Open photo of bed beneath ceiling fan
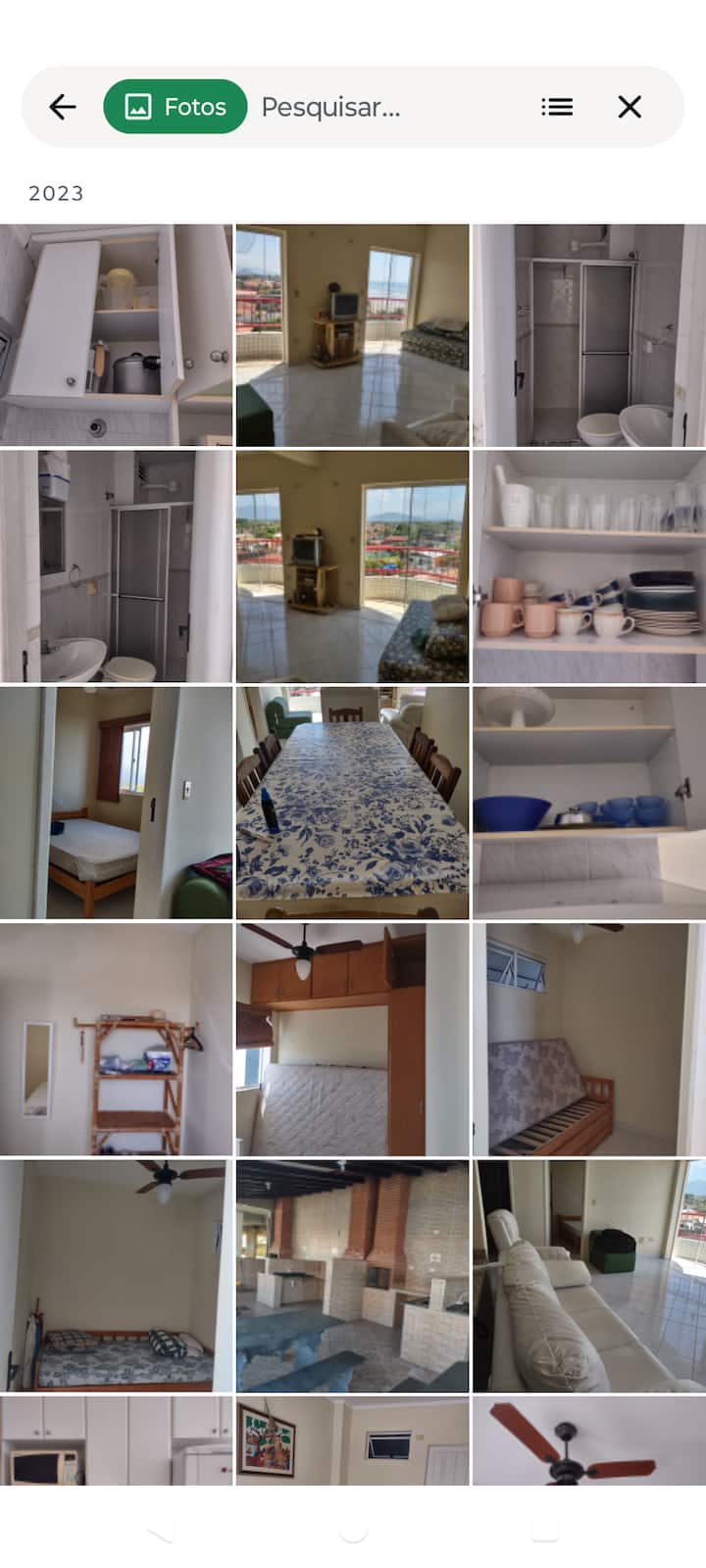 coord(116,1275)
